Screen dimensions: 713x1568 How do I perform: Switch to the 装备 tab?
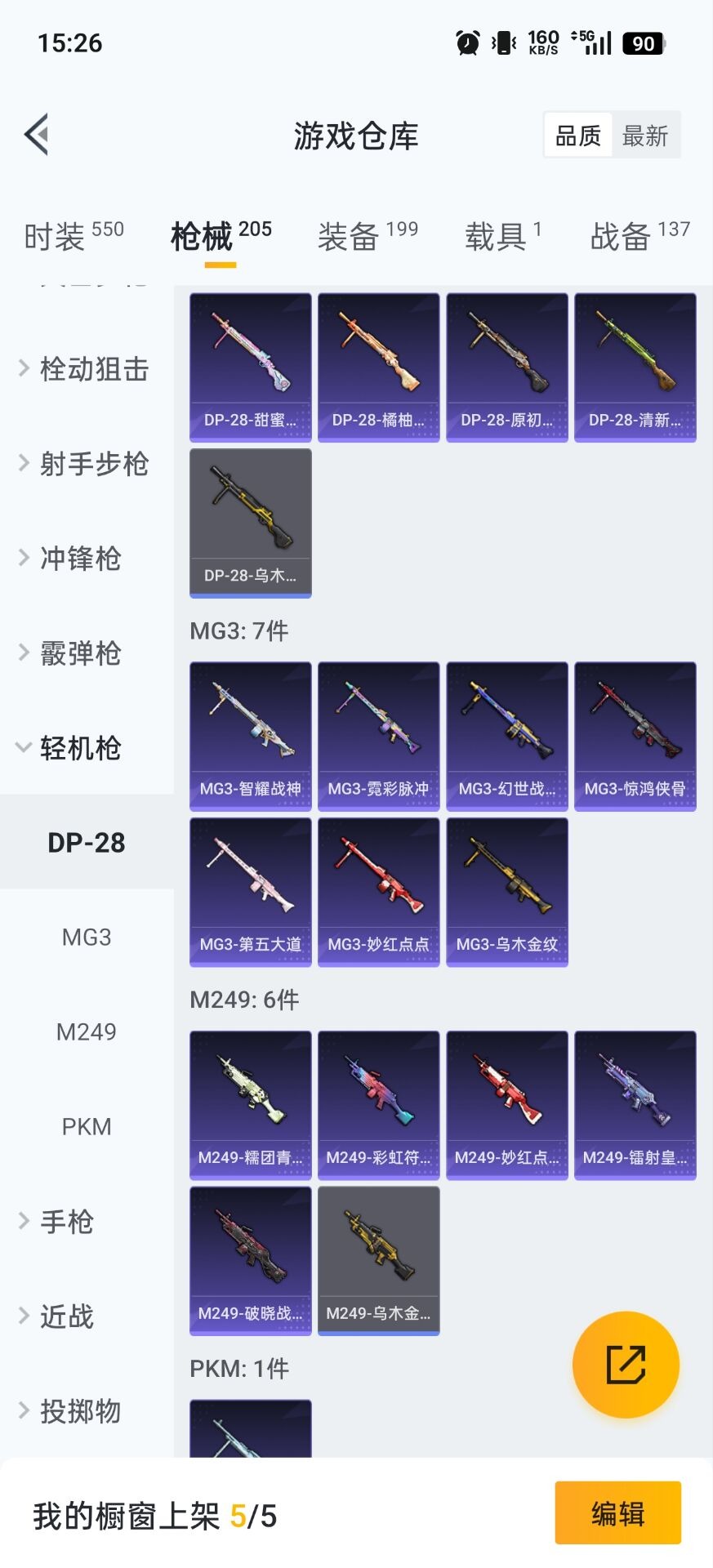pos(346,237)
